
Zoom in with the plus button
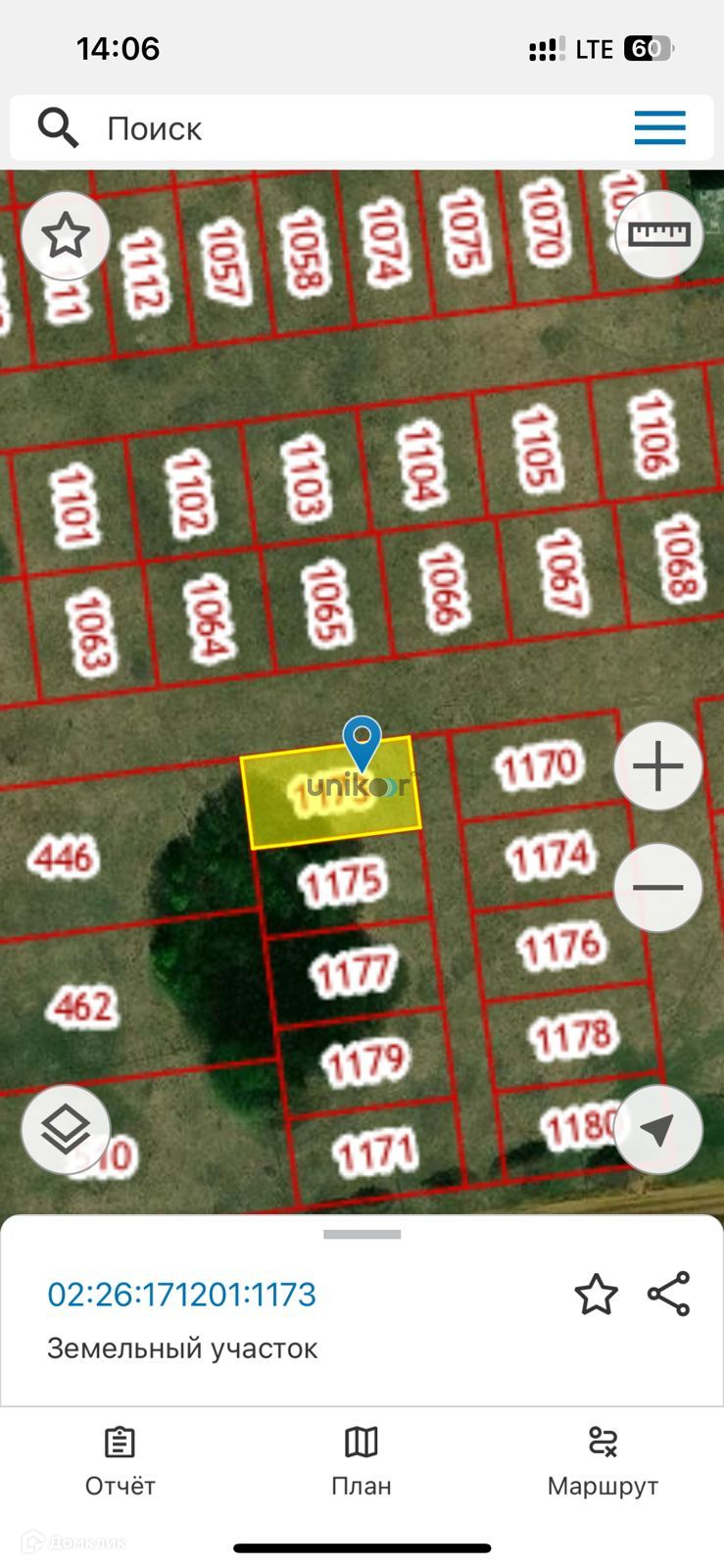tap(658, 766)
